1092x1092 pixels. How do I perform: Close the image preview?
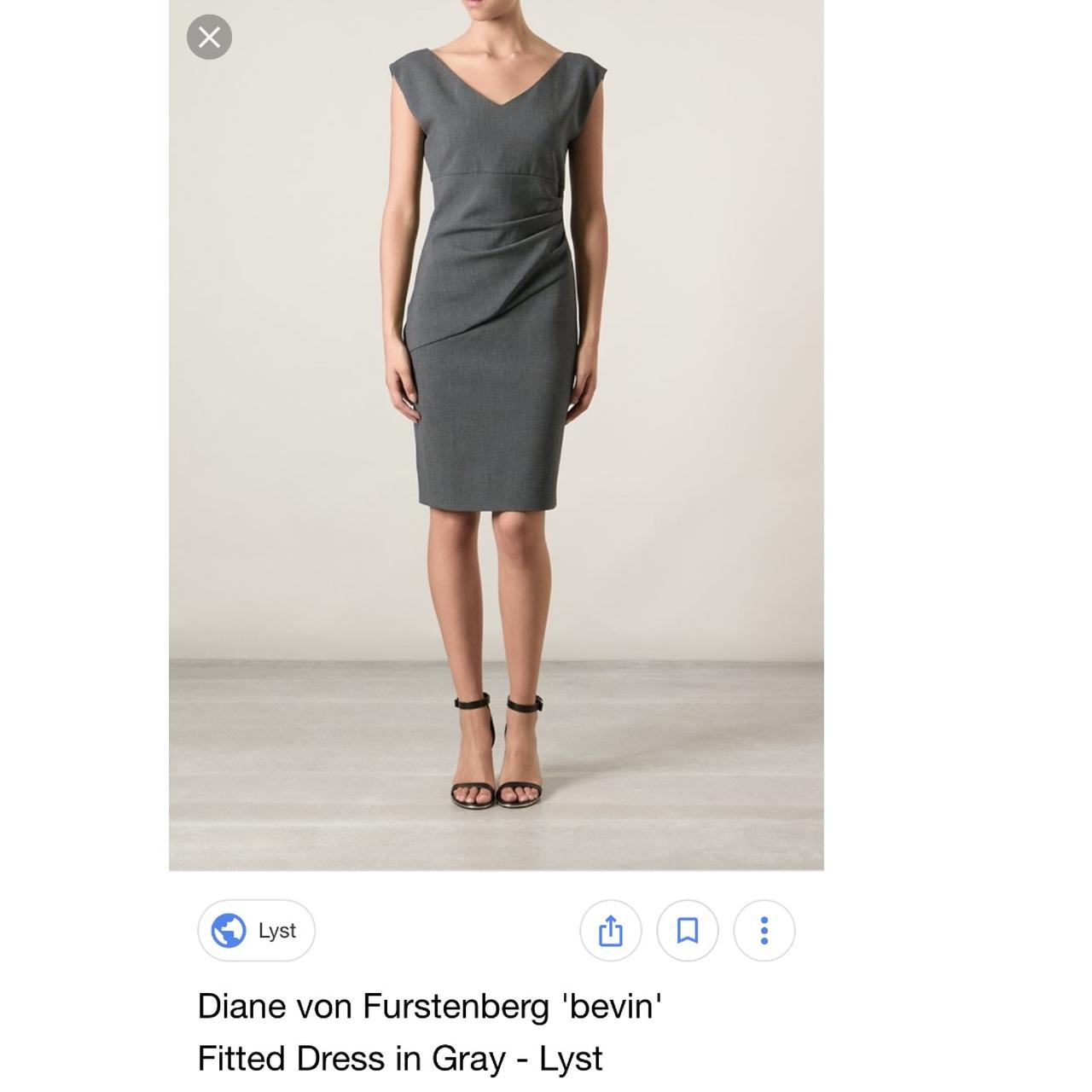pos(209,38)
